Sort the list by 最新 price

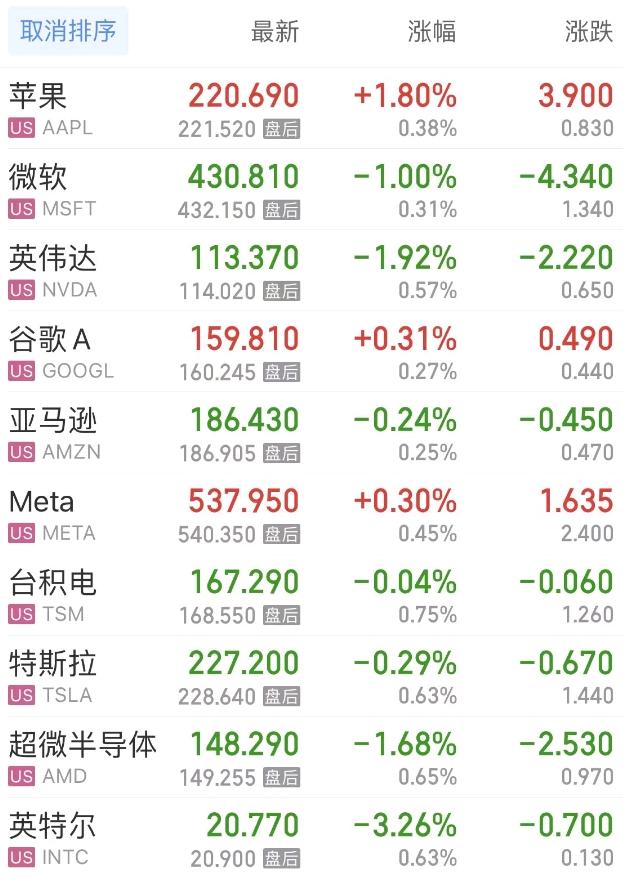(274, 32)
